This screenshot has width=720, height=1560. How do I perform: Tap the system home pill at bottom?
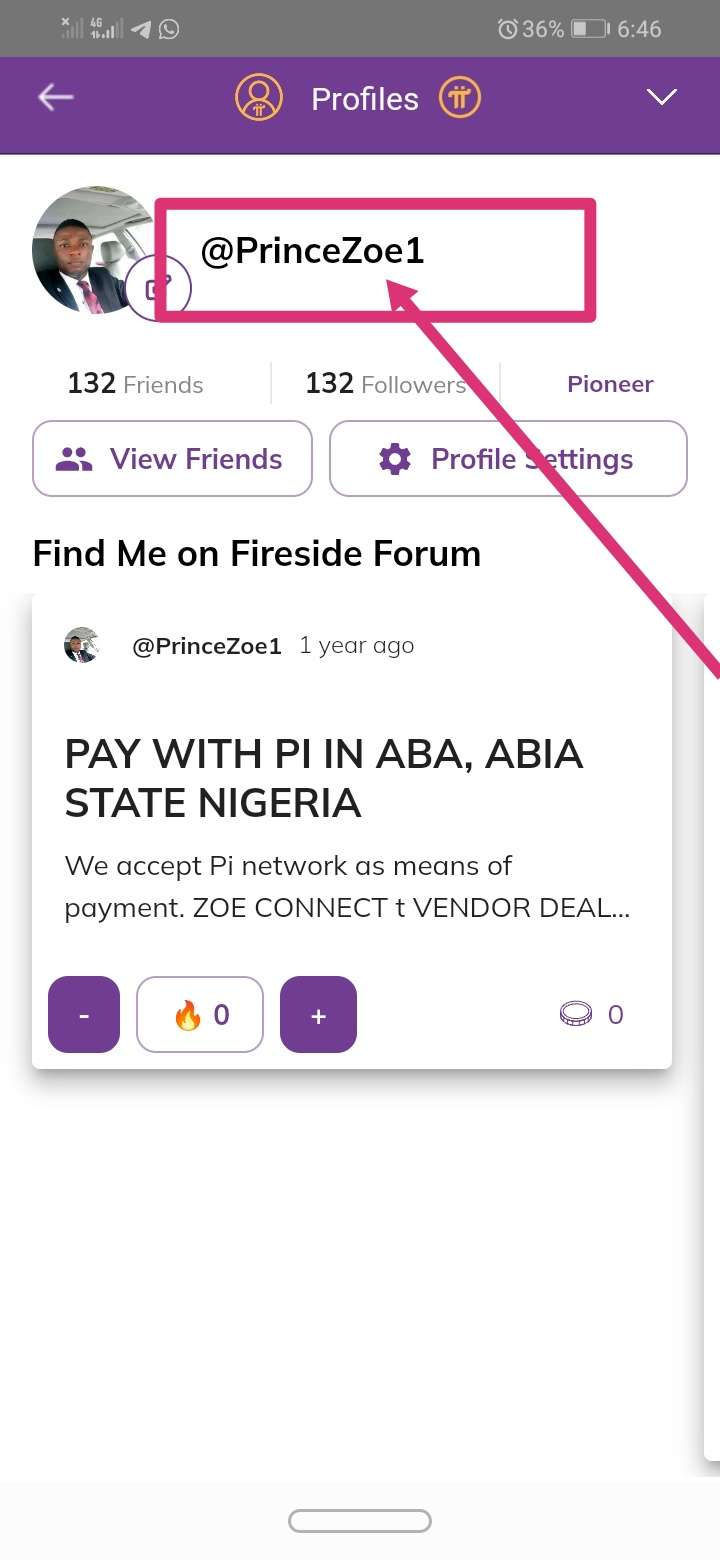tap(360, 1521)
